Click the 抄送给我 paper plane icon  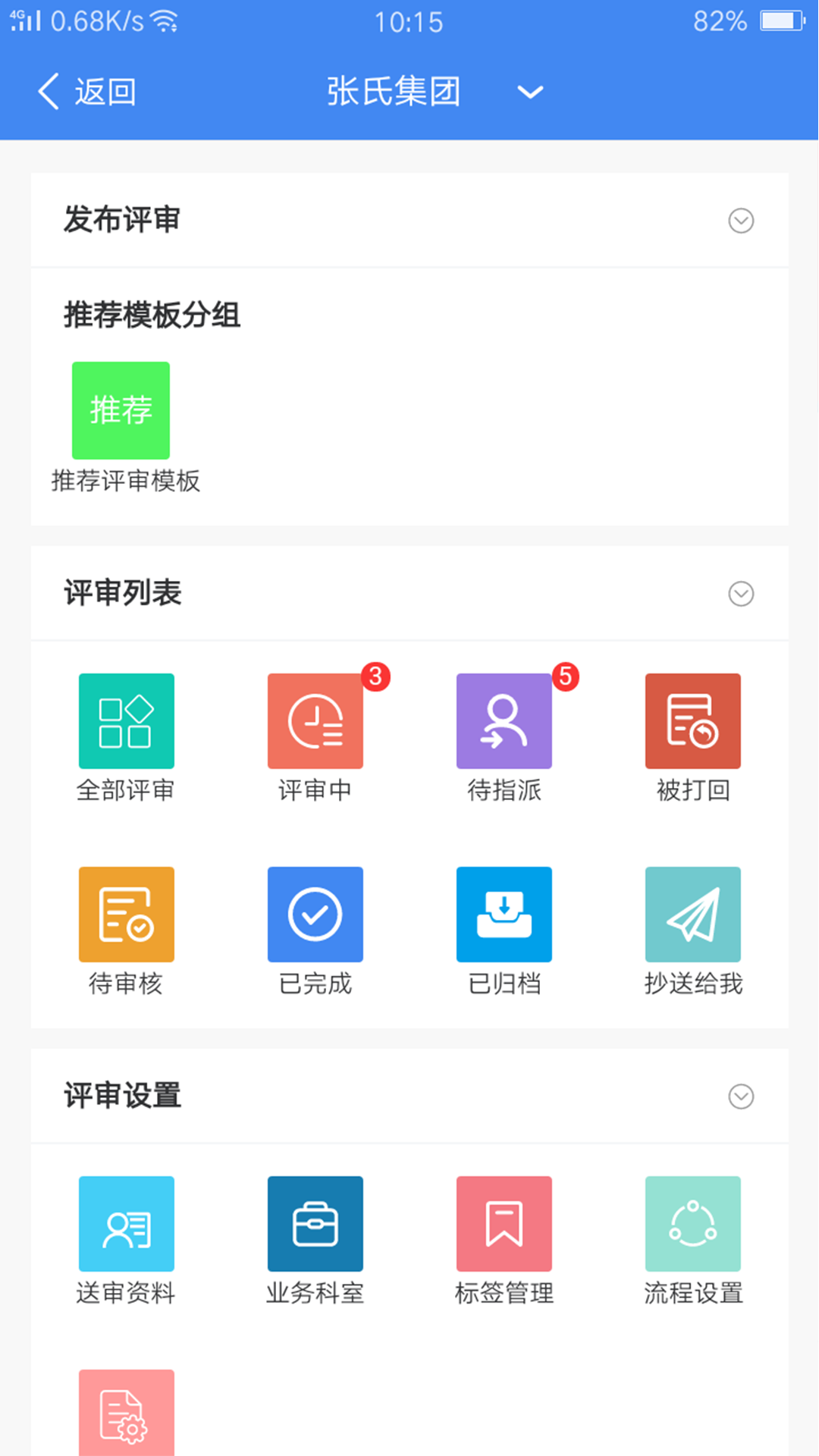(x=692, y=914)
